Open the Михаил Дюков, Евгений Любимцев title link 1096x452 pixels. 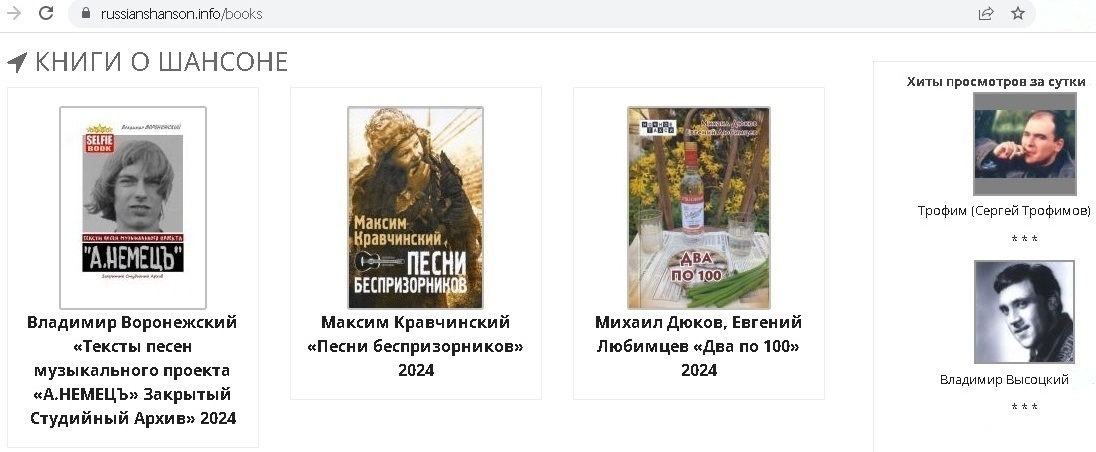click(698, 346)
